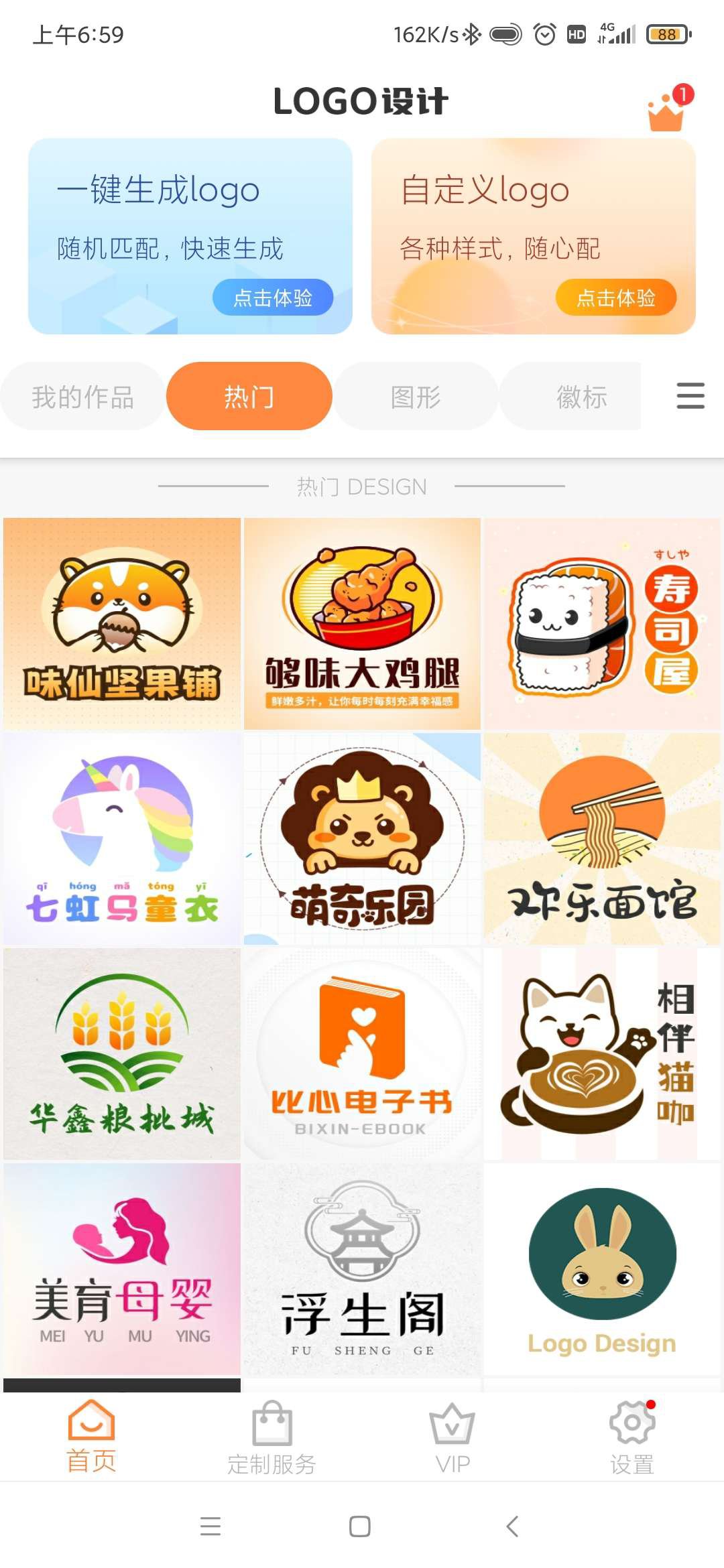The width and height of the screenshot is (724, 1568).
Task: Switch to the 我的作品 tab
Action: [83, 397]
